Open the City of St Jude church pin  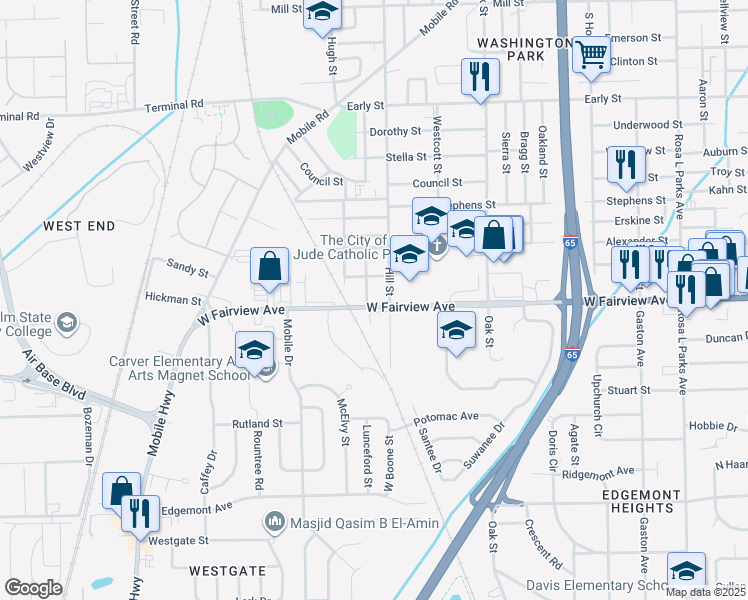438,247
